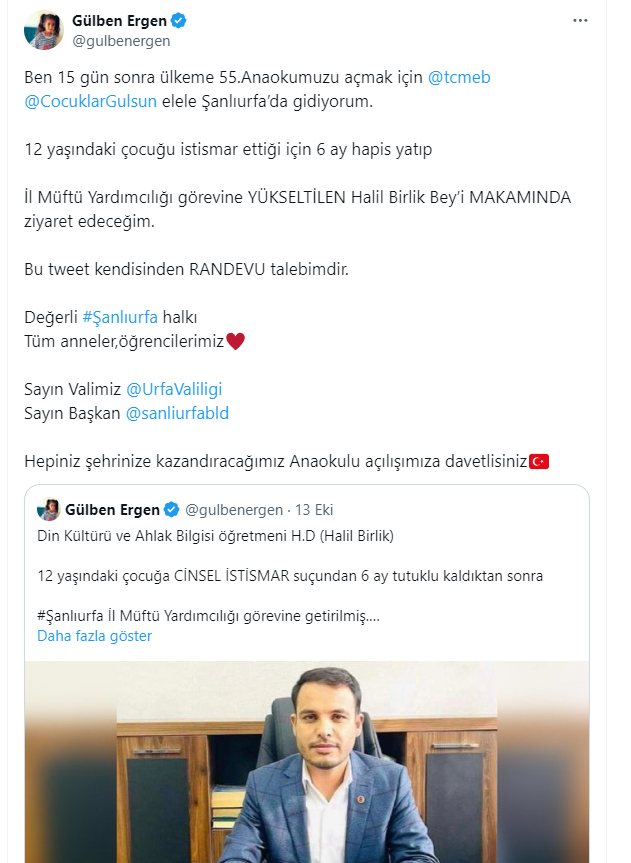The width and height of the screenshot is (631, 863).
Task: Open the @gulbenergen handle under the name
Action: pyautogui.click(x=121, y=41)
